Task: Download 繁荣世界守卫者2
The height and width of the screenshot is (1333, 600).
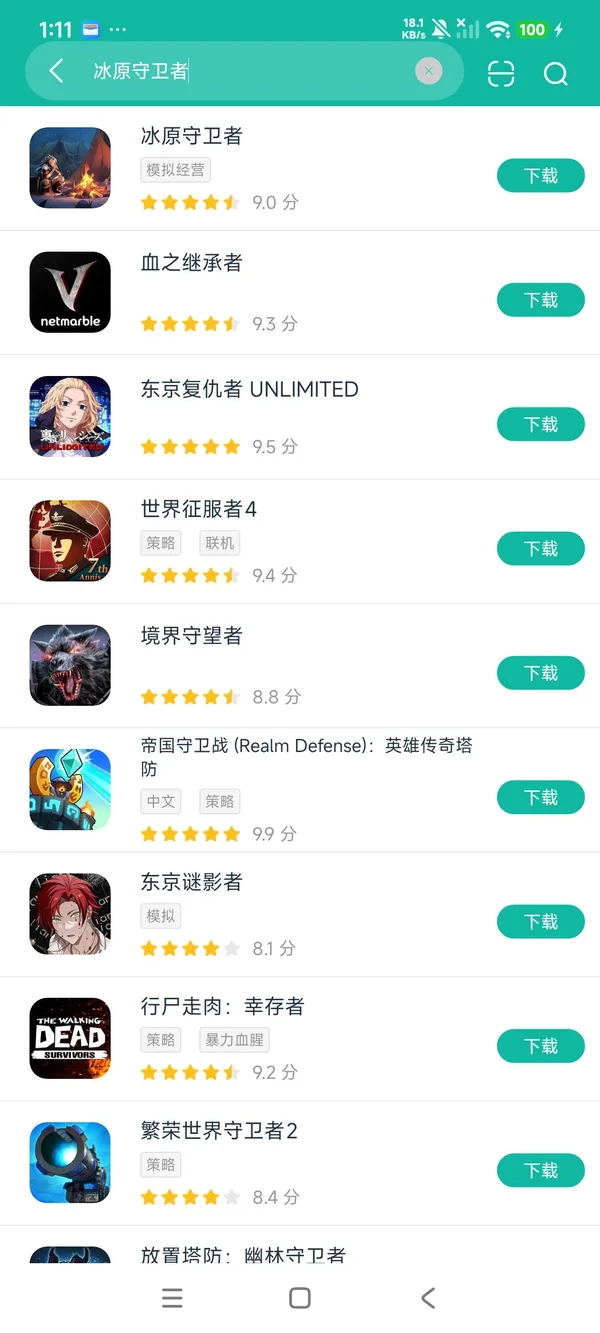Action: pos(540,1170)
